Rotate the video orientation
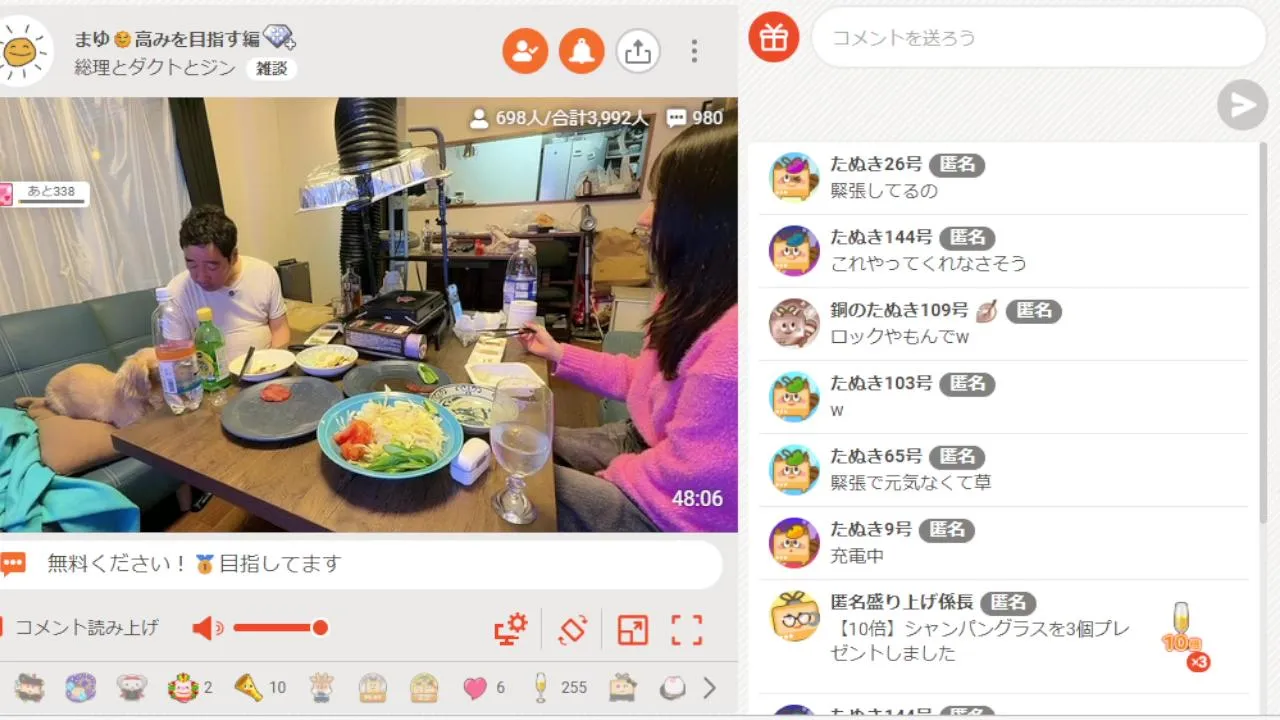The image size is (1280, 720). coord(572,629)
